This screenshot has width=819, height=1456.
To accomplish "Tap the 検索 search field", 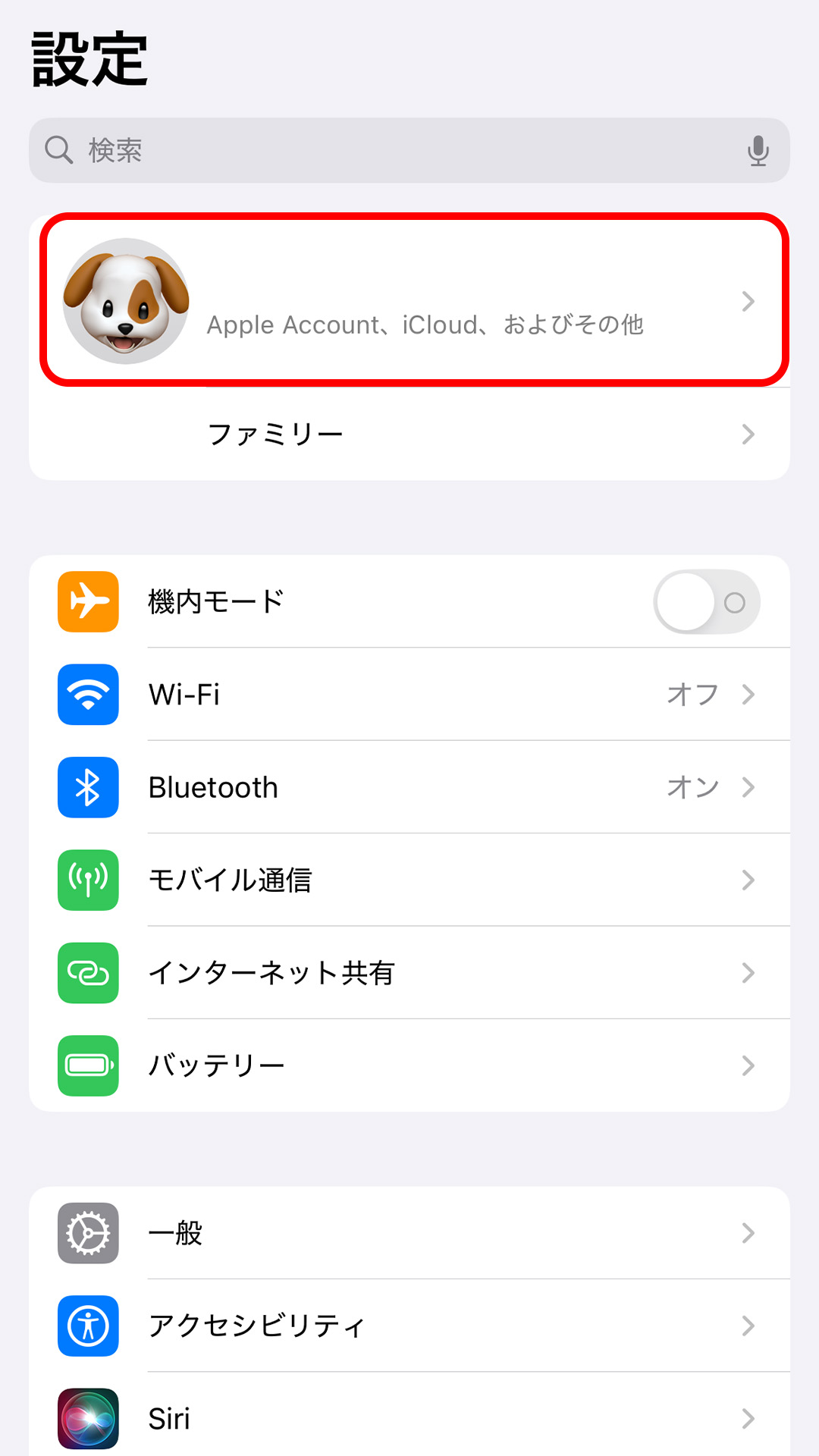I will point(379,150).
